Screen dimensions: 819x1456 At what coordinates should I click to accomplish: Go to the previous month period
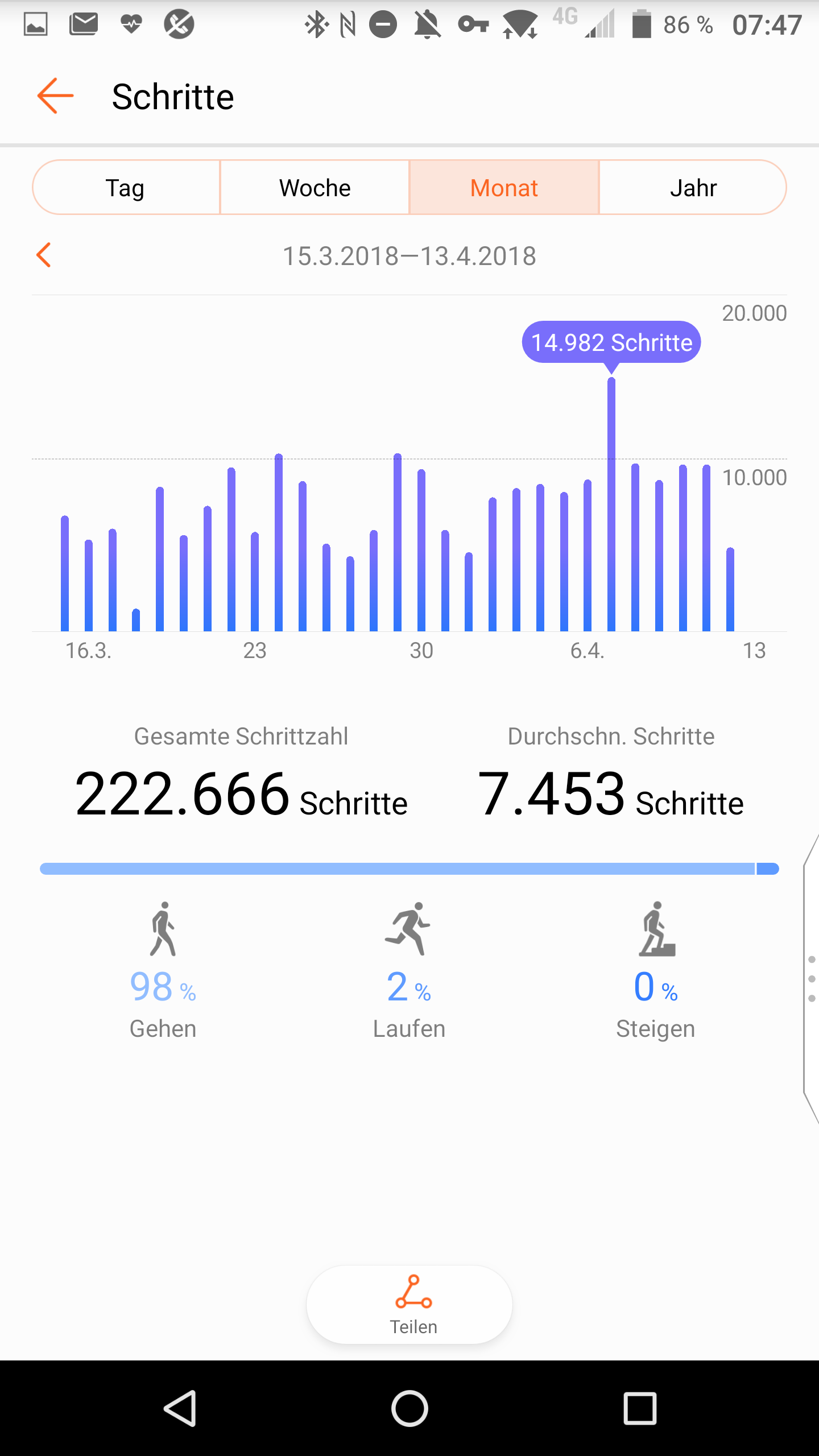point(44,255)
